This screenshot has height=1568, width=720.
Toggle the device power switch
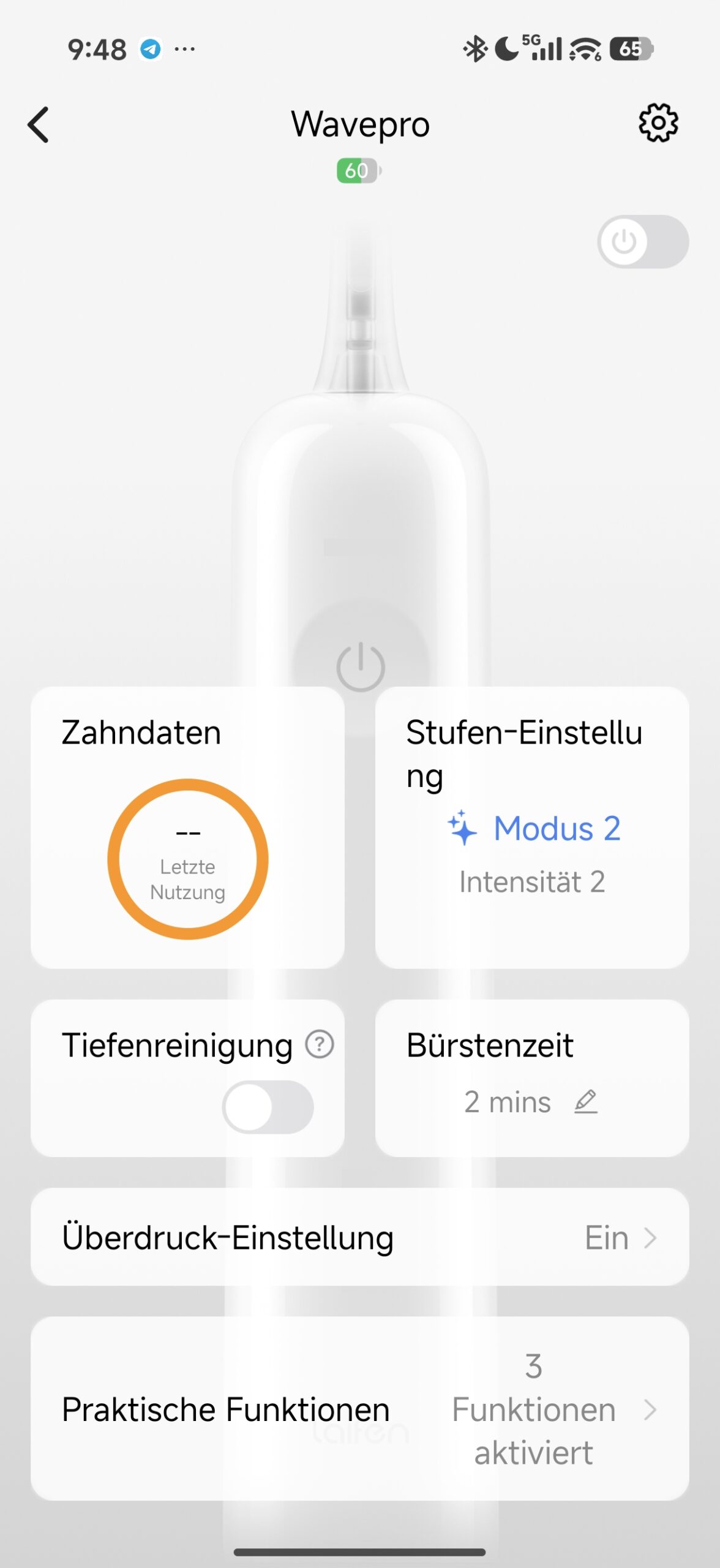click(642, 241)
